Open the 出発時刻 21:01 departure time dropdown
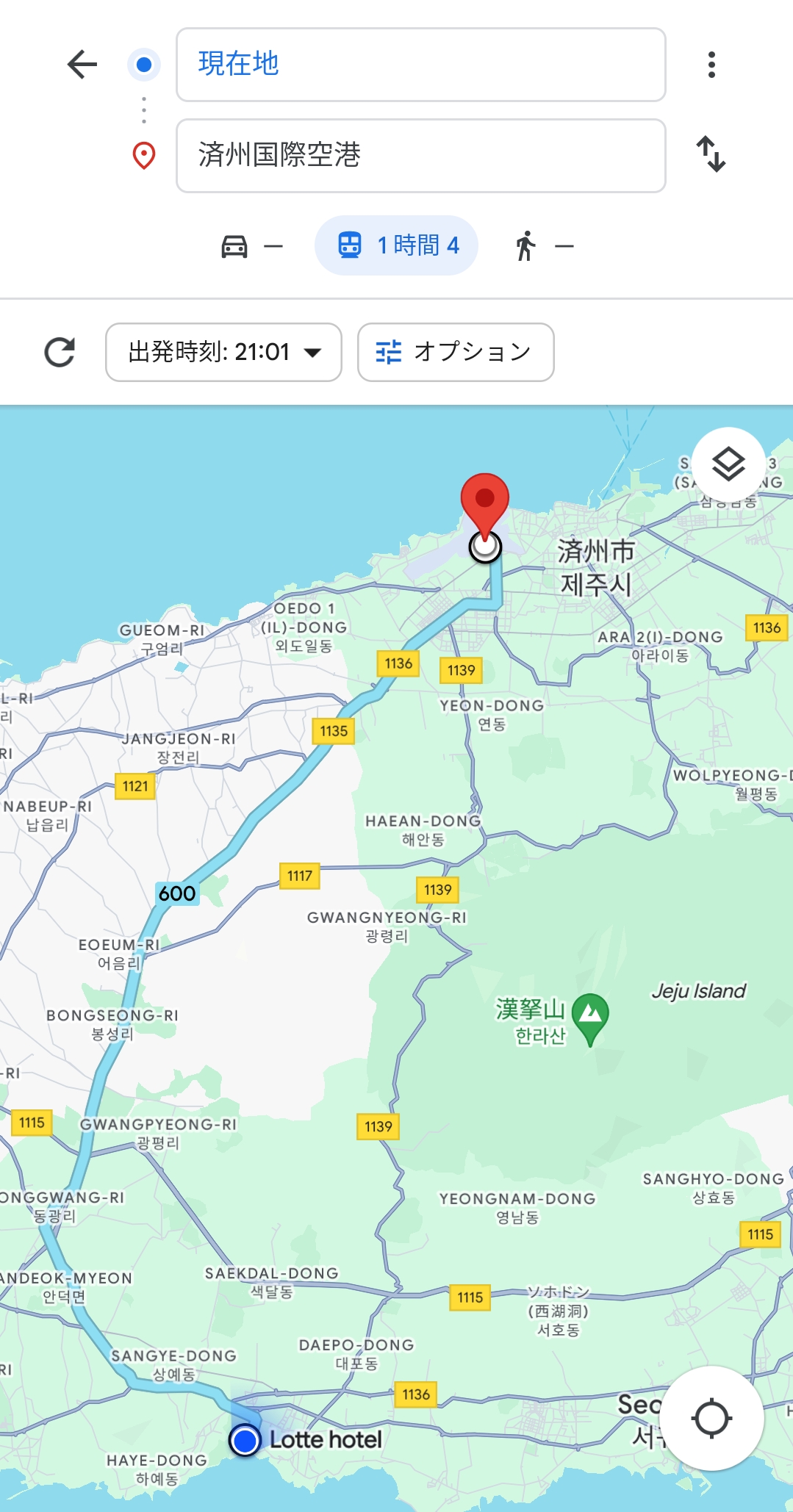Image resolution: width=793 pixels, height=1512 pixels. [x=223, y=352]
